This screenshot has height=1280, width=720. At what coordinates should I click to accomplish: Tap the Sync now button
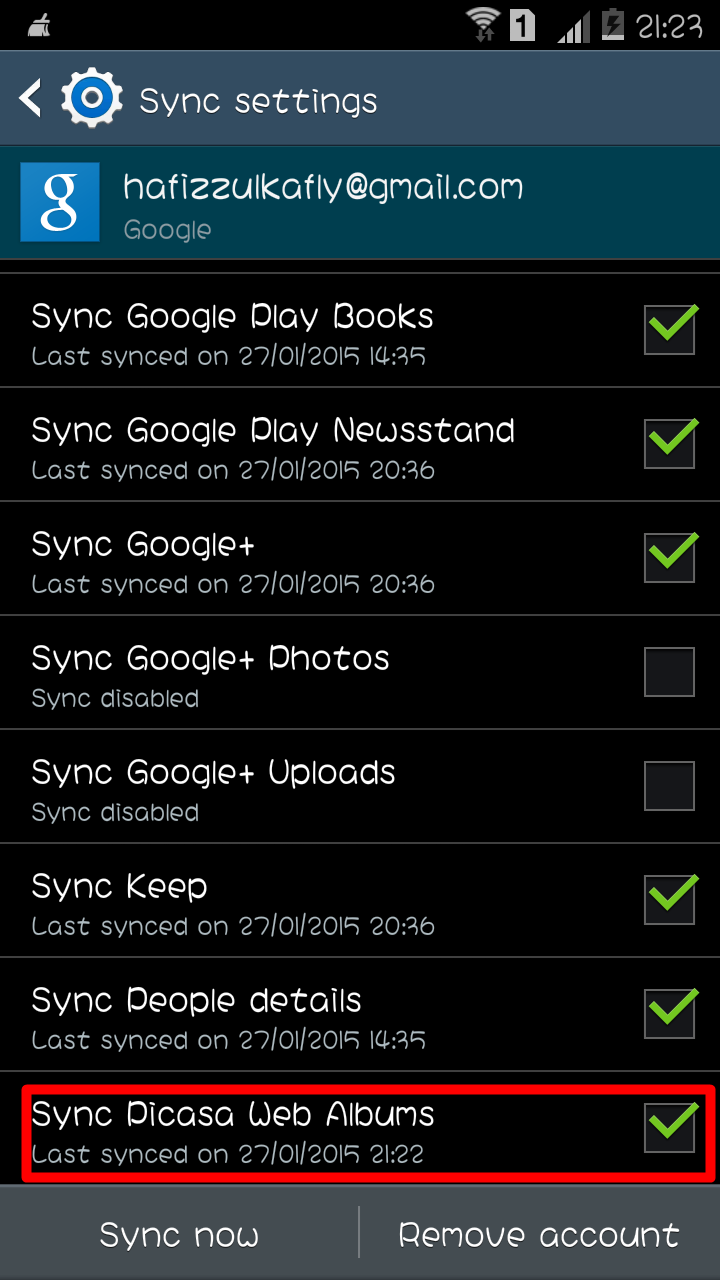(x=179, y=1235)
